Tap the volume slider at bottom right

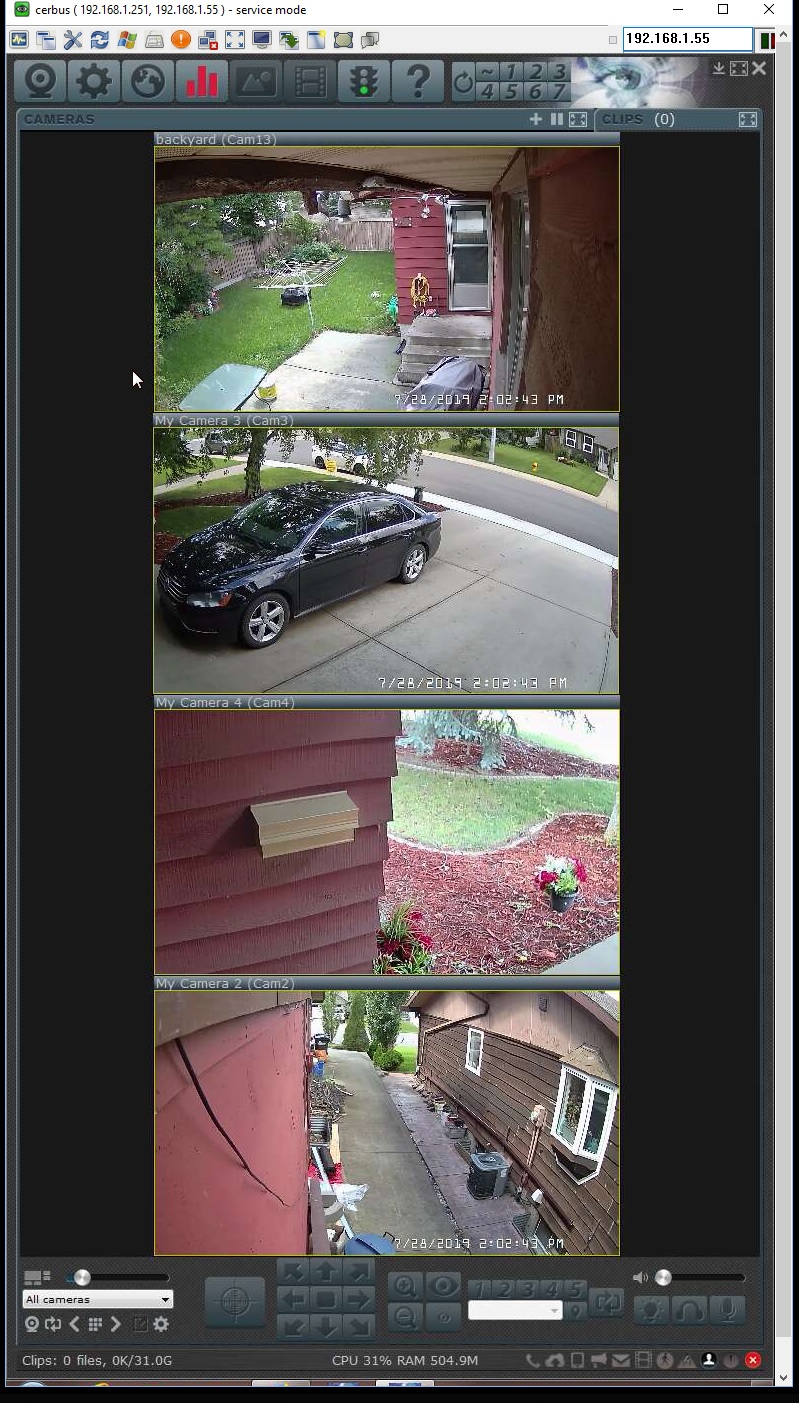[700, 1277]
